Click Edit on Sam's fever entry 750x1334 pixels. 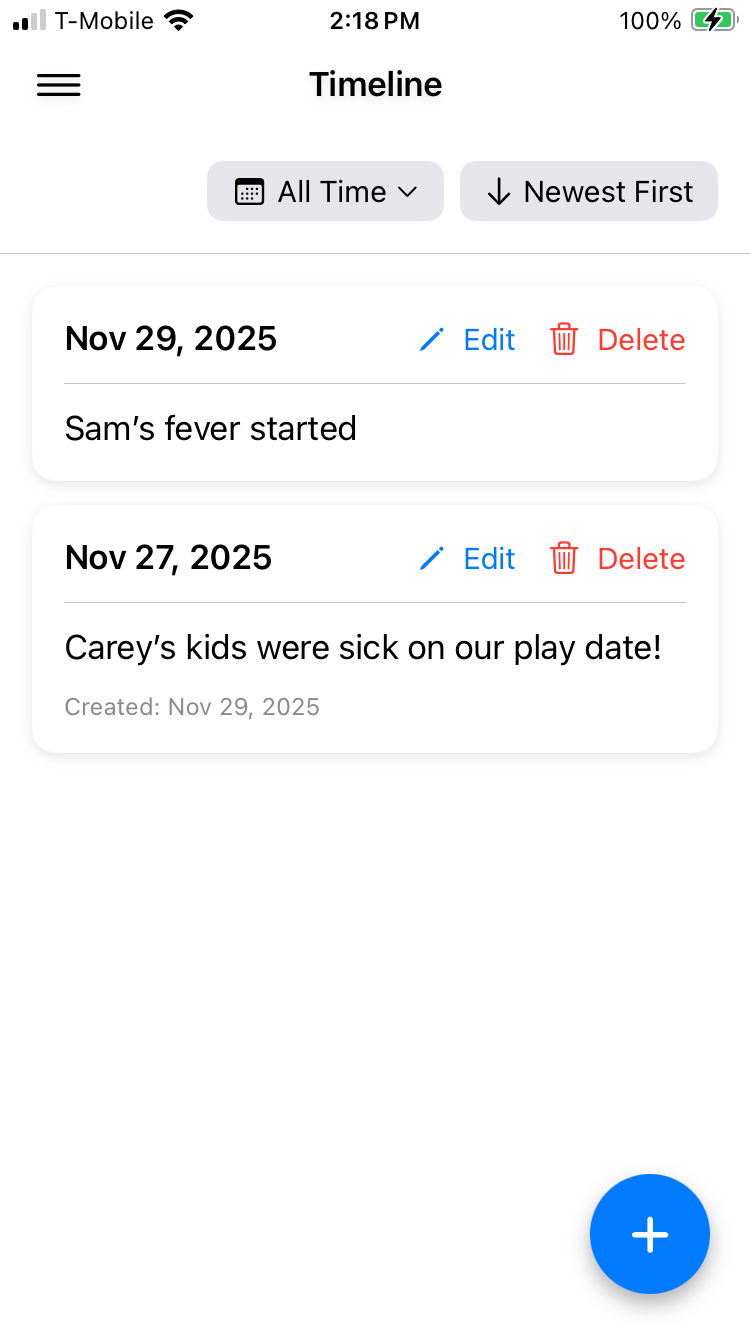point(489,339)
